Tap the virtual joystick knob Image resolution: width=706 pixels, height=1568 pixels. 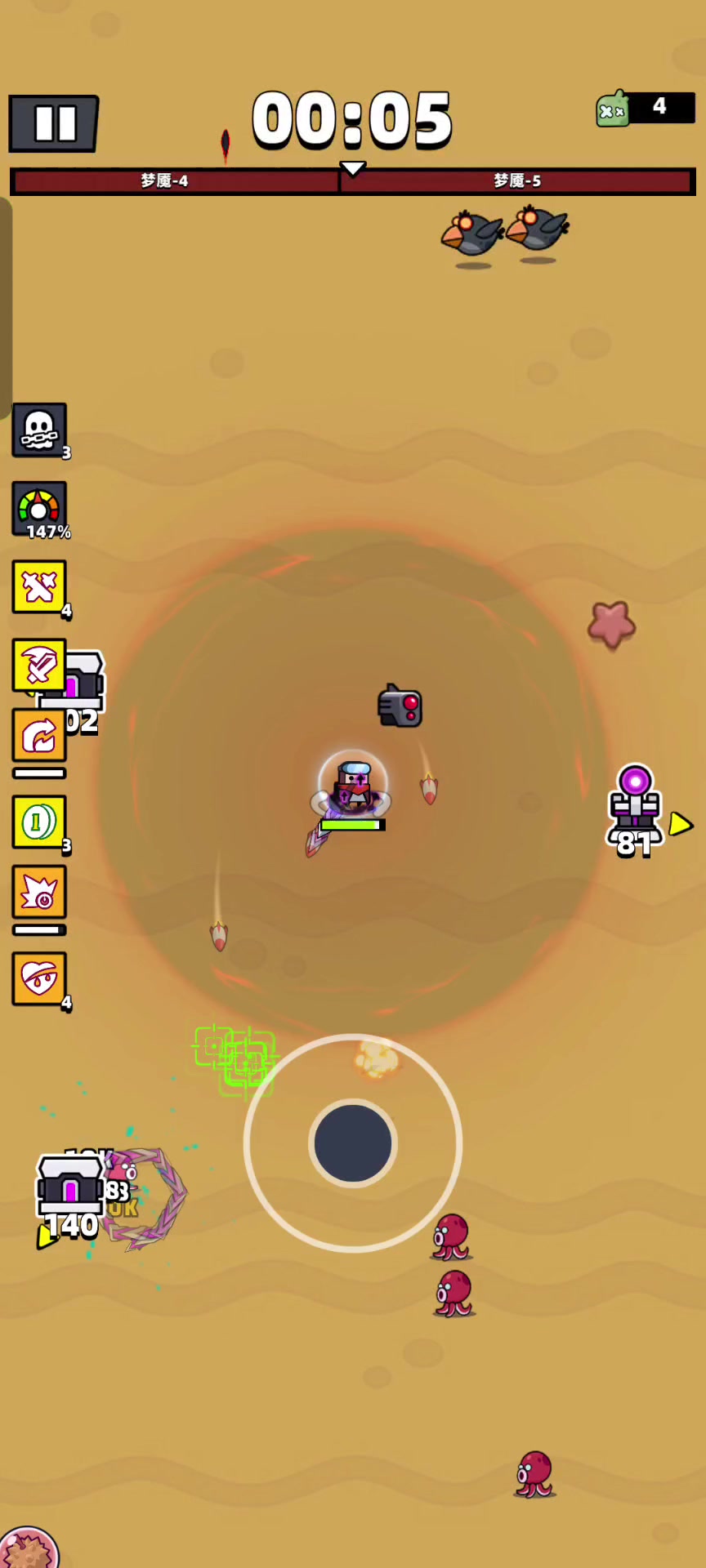(353, 1143)
